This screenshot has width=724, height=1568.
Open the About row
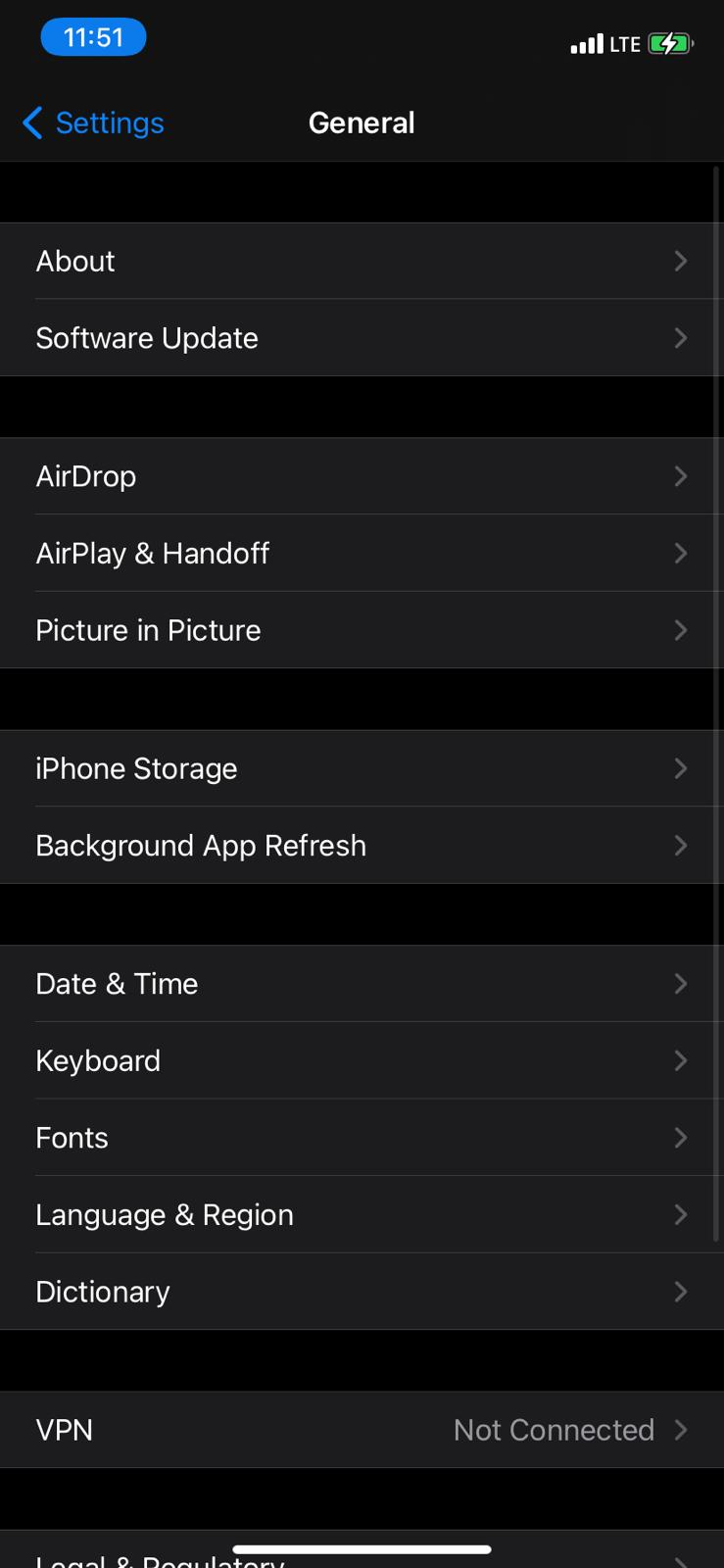pos(362,261)
